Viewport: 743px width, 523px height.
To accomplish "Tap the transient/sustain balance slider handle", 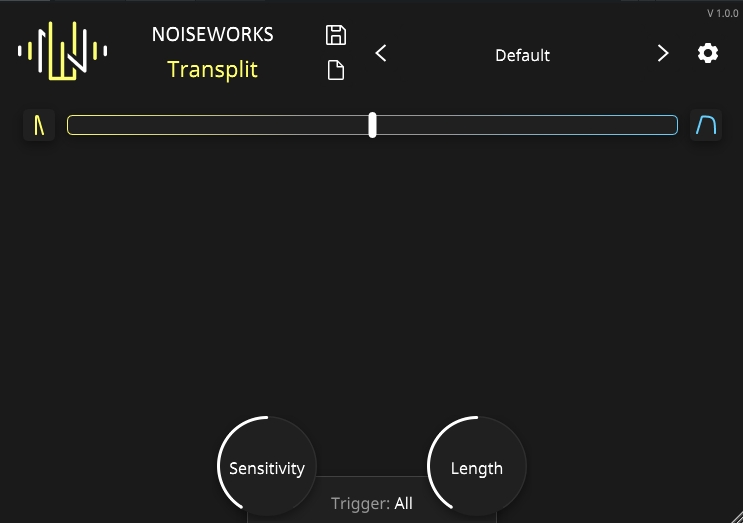I will 372,125.
